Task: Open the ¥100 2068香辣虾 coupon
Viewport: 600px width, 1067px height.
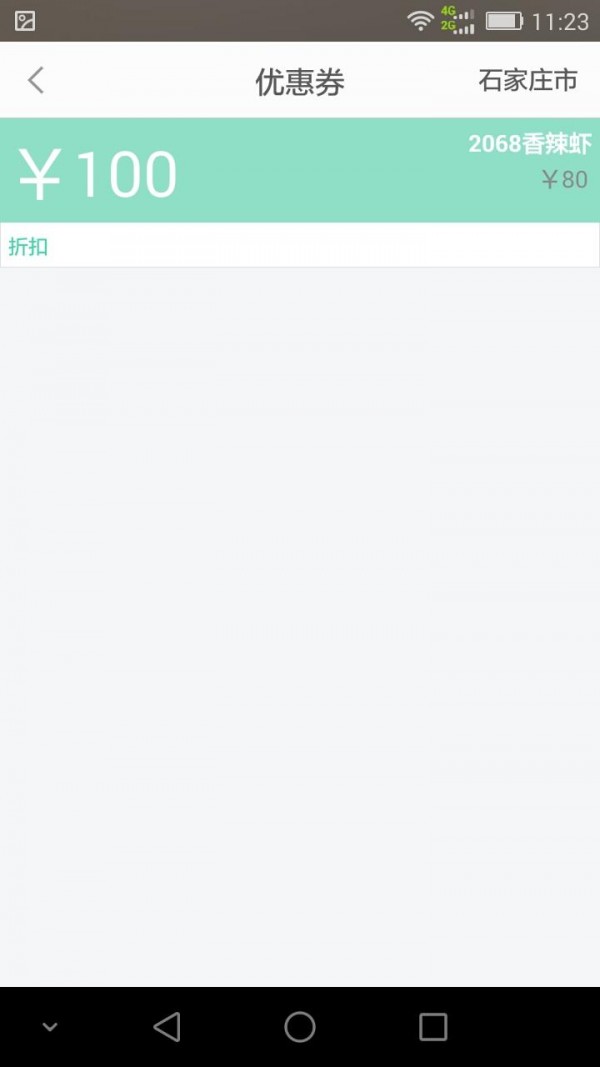Action: coord(300,171)
